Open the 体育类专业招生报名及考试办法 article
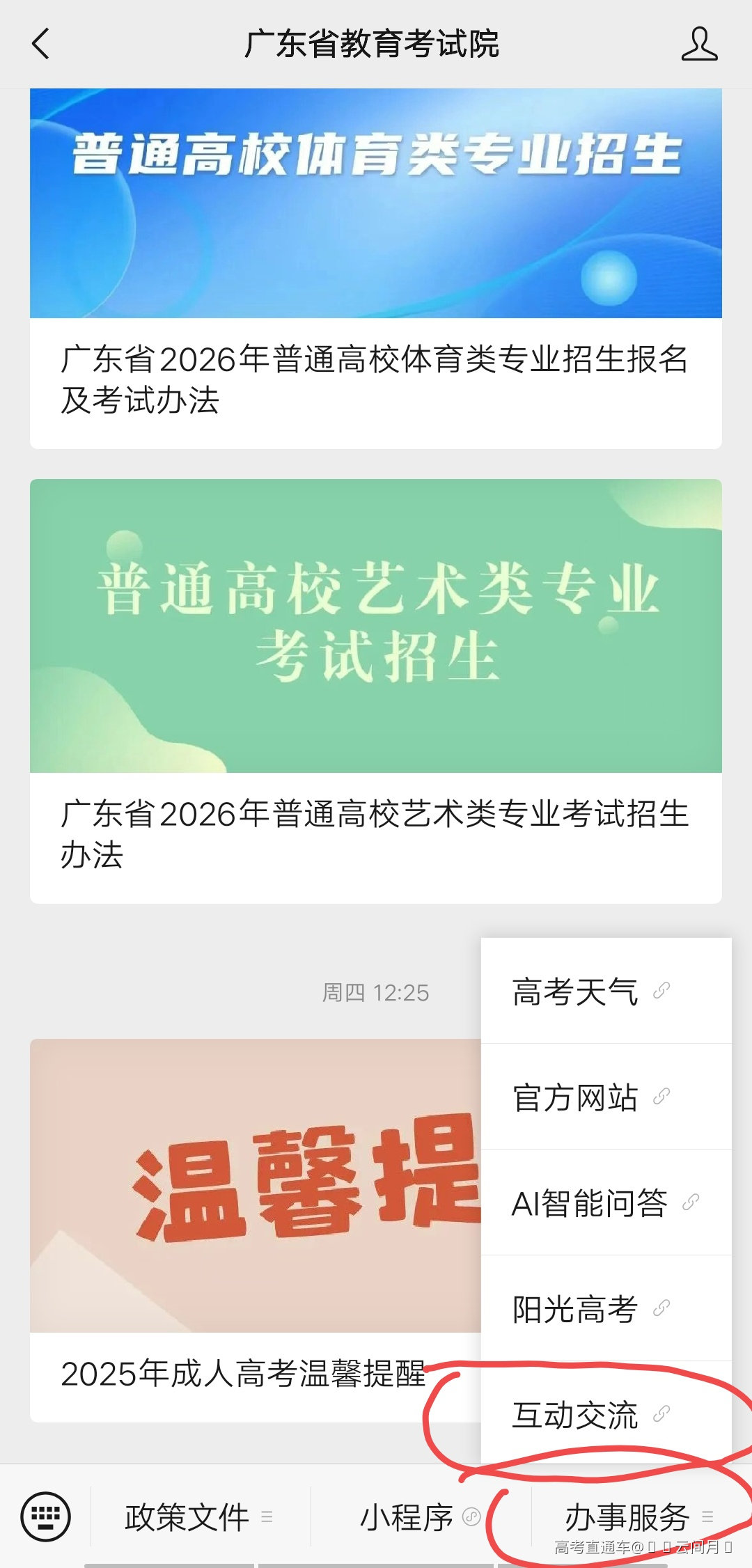 coord(375,379)
